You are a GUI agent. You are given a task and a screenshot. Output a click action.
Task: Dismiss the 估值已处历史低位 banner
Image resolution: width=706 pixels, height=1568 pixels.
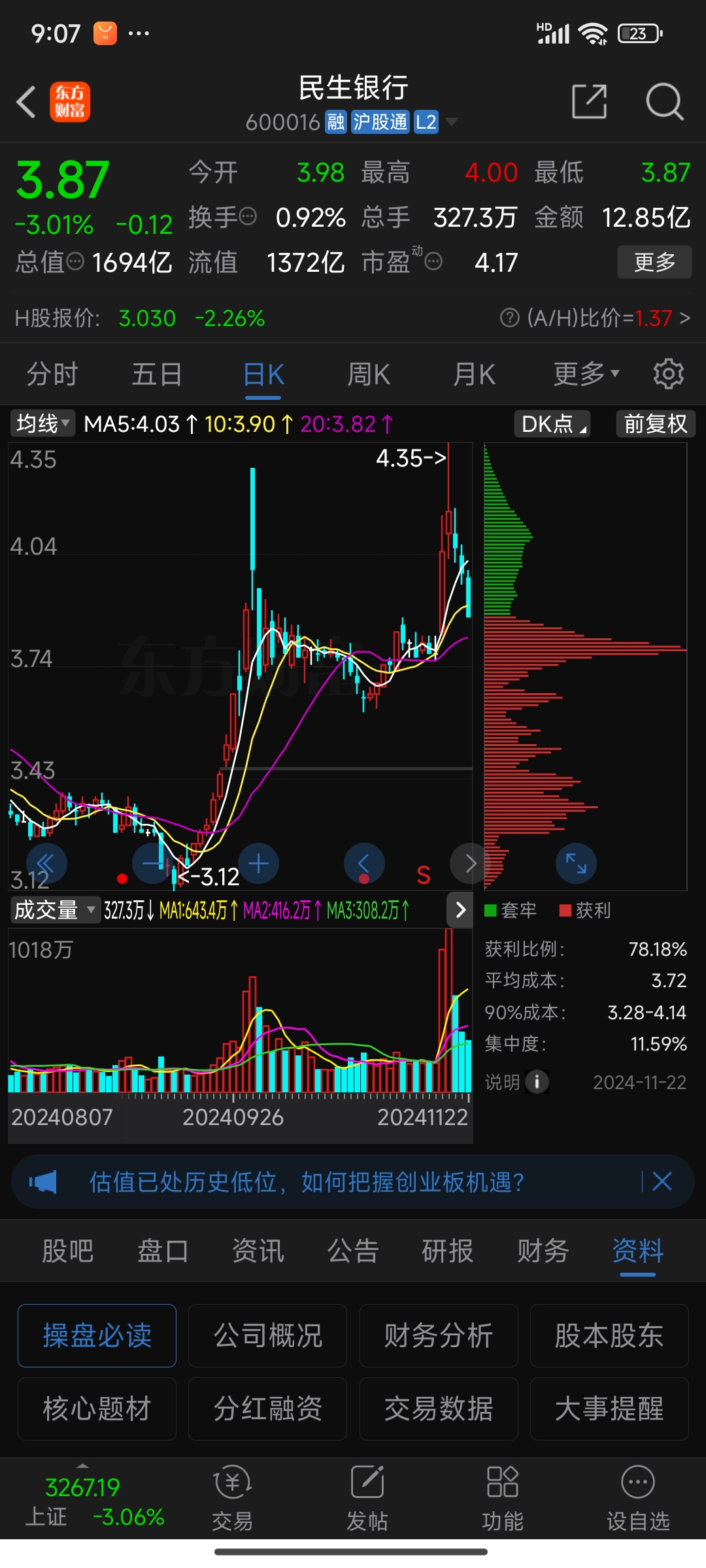[x=662, y=1181]
